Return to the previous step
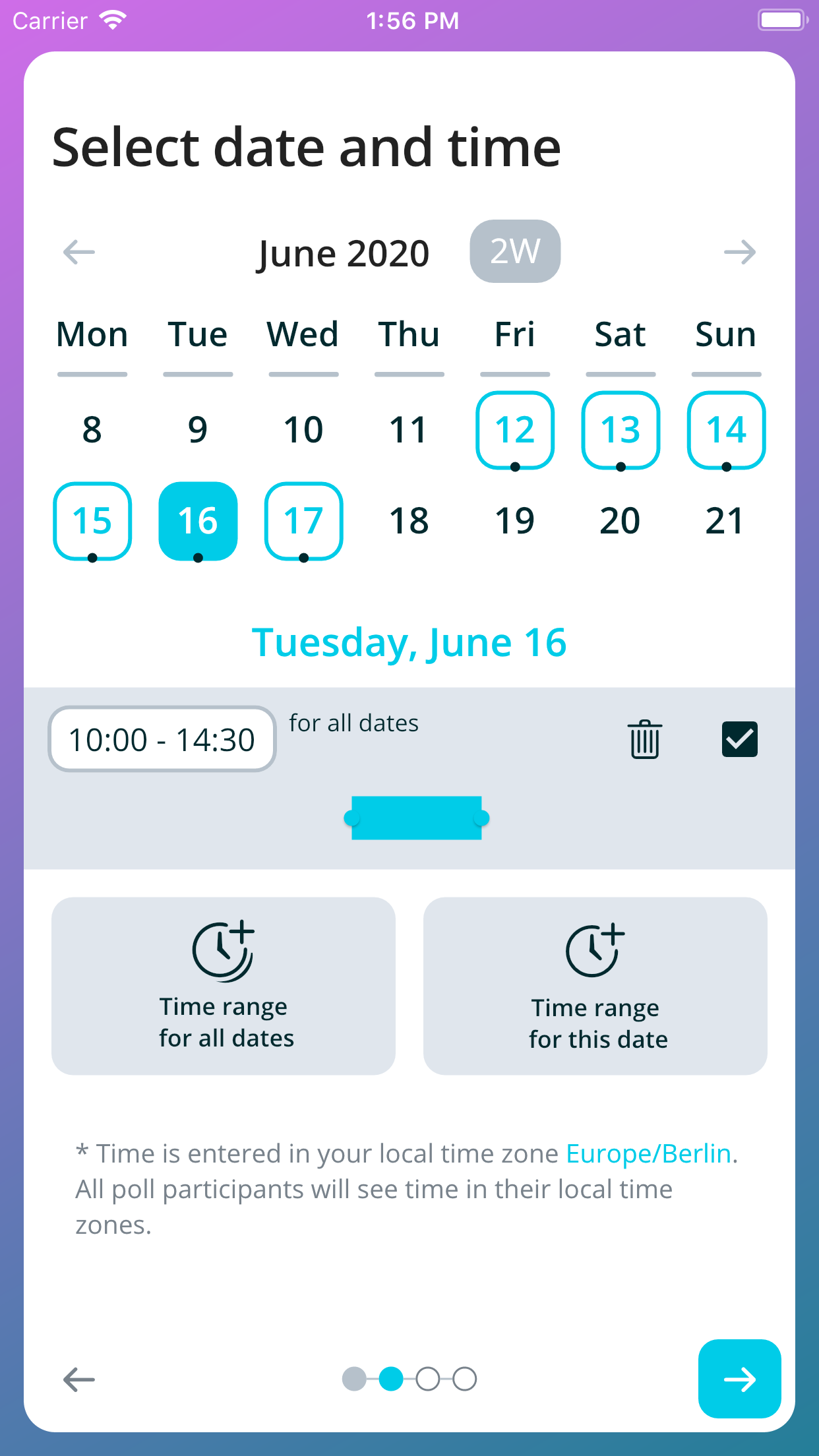Viewport: 819px width, 1456px height. [x=79, y=1379]
